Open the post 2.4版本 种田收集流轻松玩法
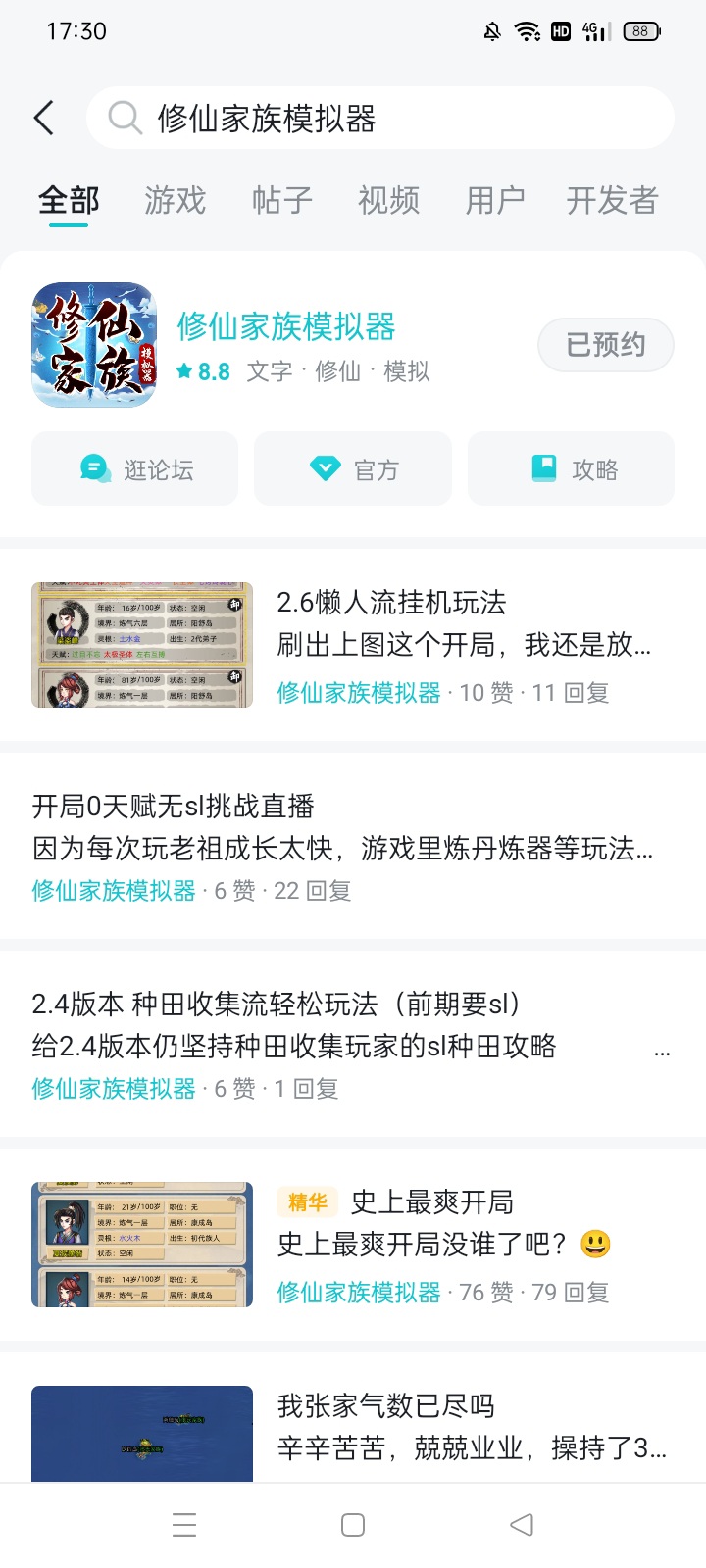 (x=276, y=1004)
